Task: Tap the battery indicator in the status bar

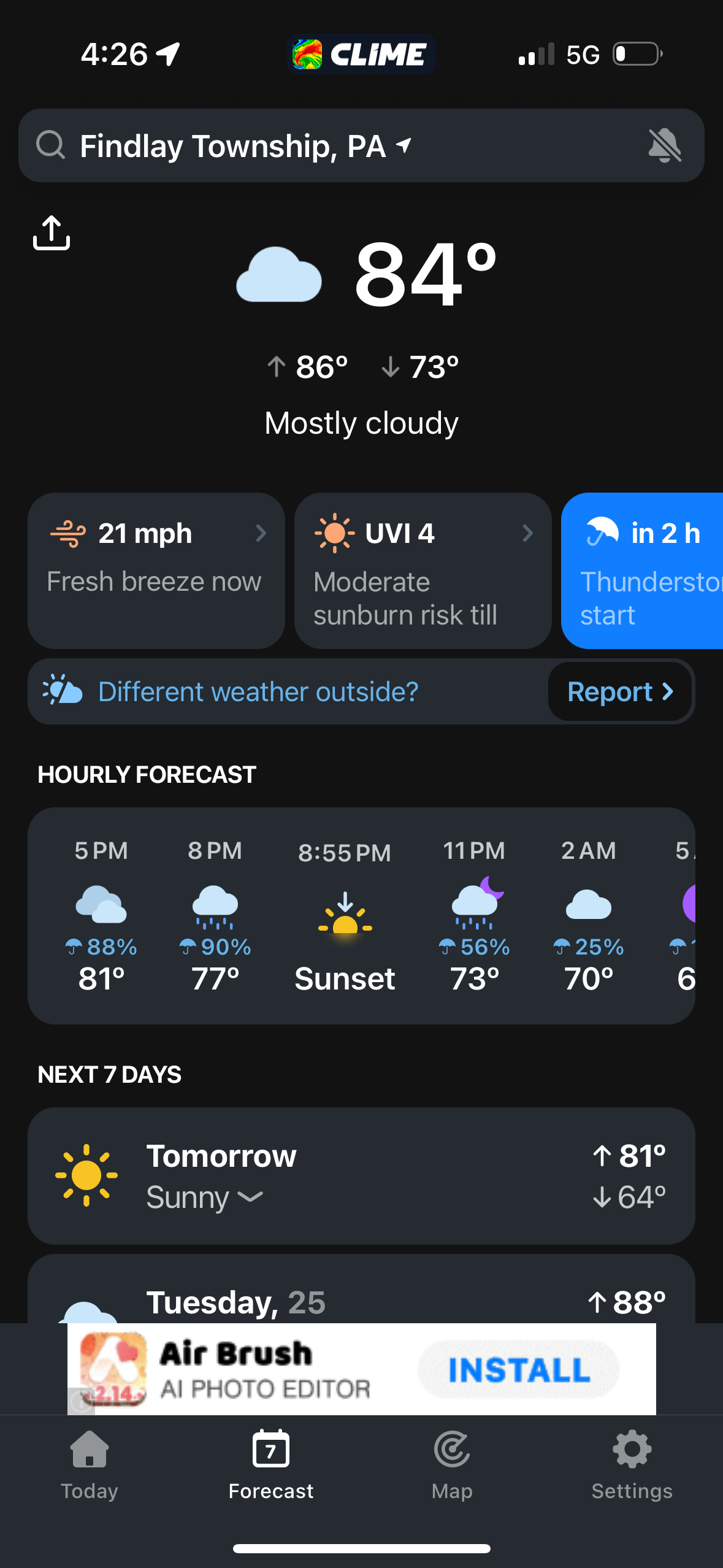Action: point(637,54)
